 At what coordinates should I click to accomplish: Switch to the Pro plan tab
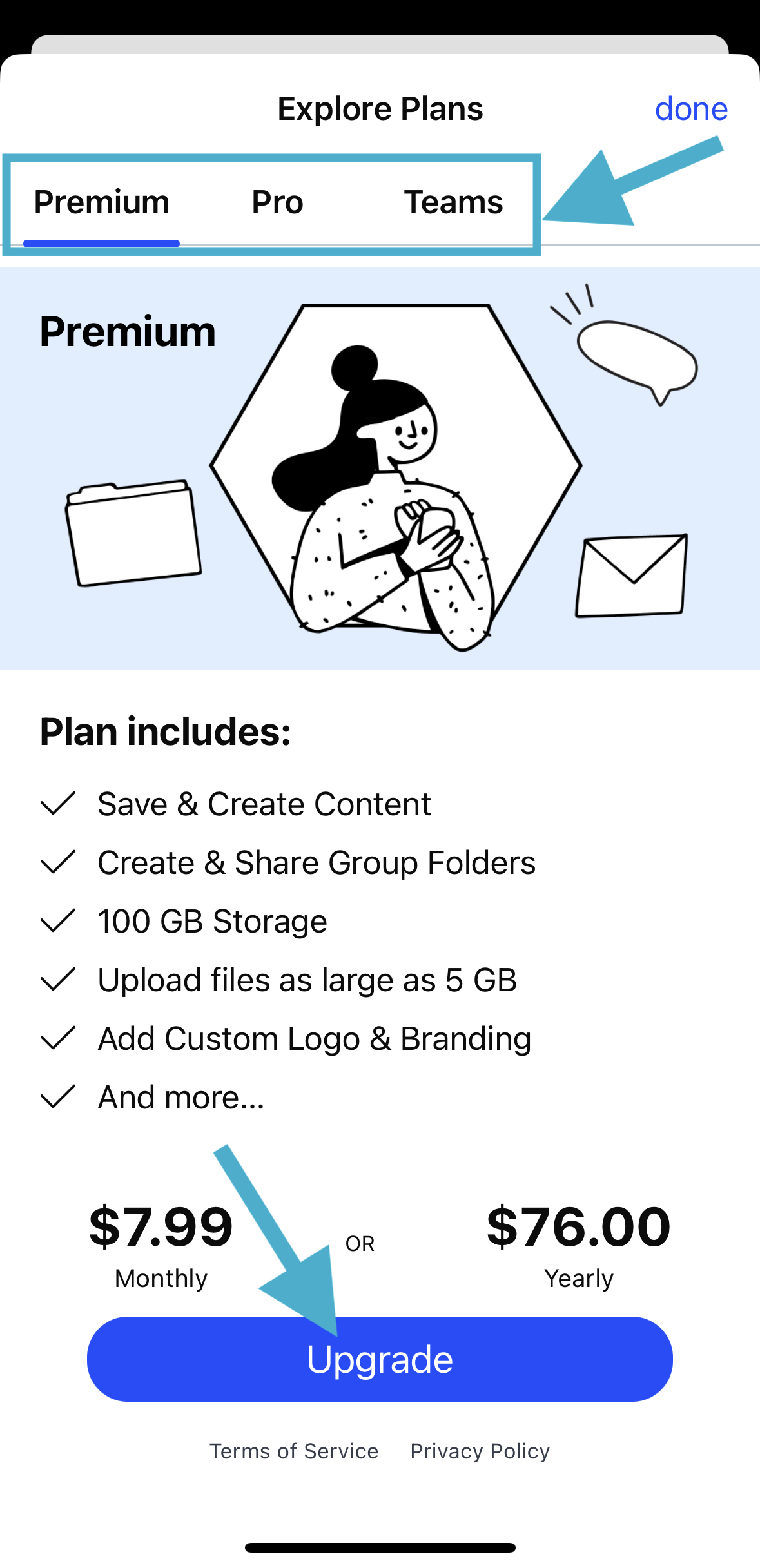pyautogui.click(x=277, y=203)
